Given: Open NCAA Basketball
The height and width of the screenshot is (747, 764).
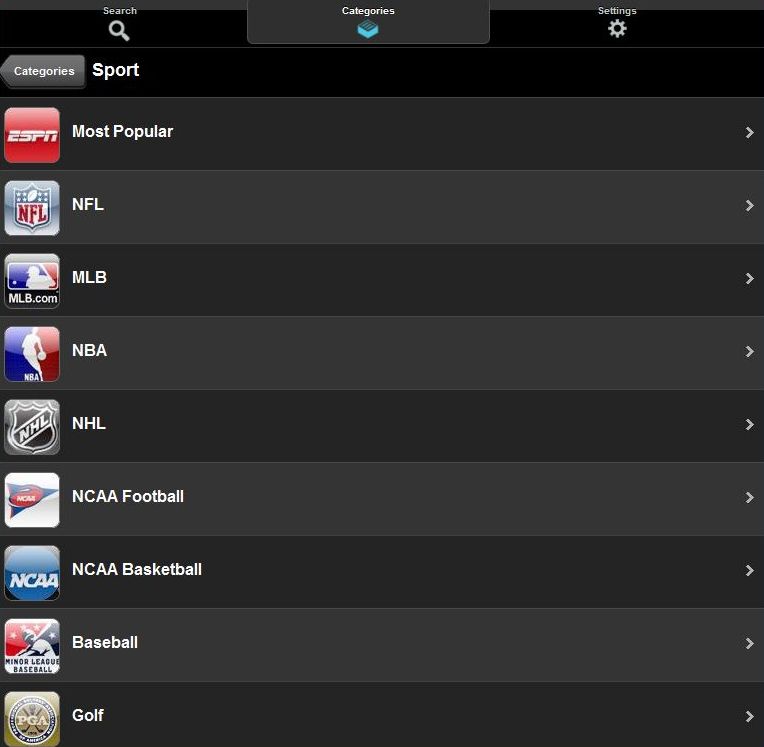Looking at the screenshot, I should point(382,572).
